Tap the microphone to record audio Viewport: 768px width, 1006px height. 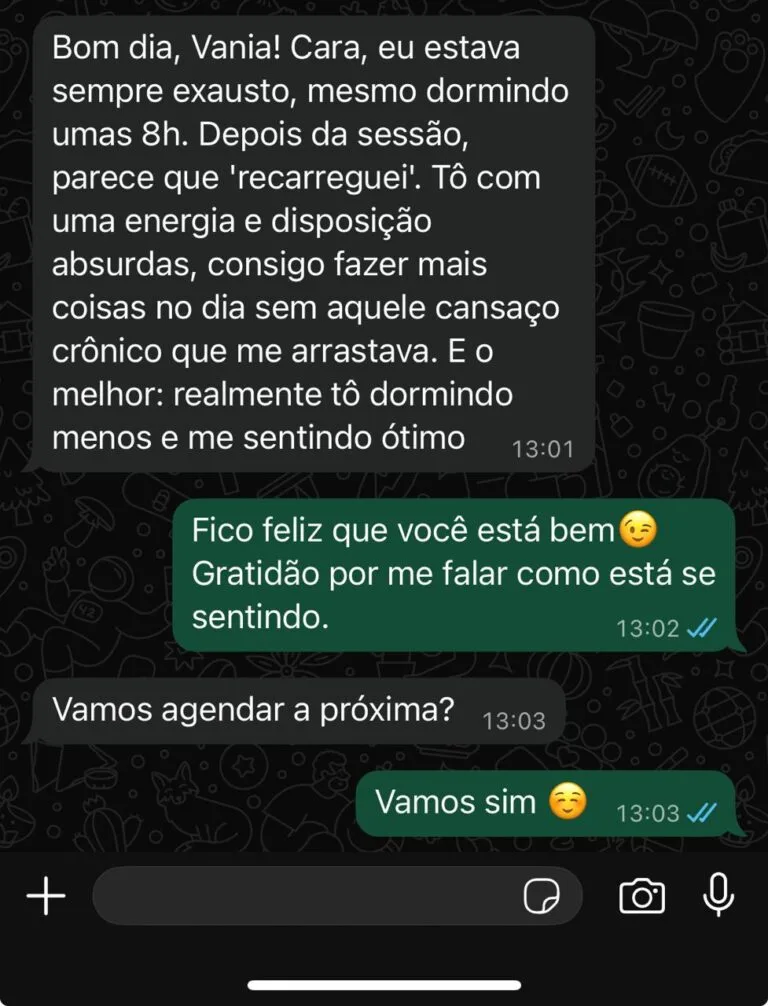coord(718,894)
